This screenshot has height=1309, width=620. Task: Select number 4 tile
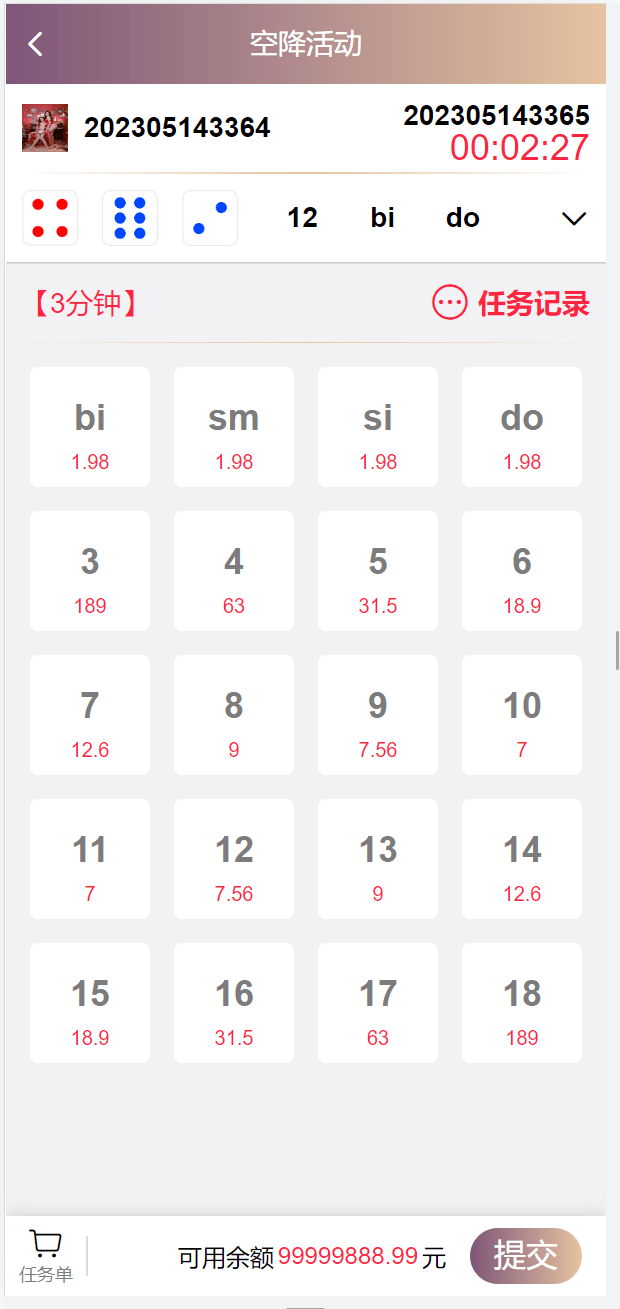[x=234, y=571]
